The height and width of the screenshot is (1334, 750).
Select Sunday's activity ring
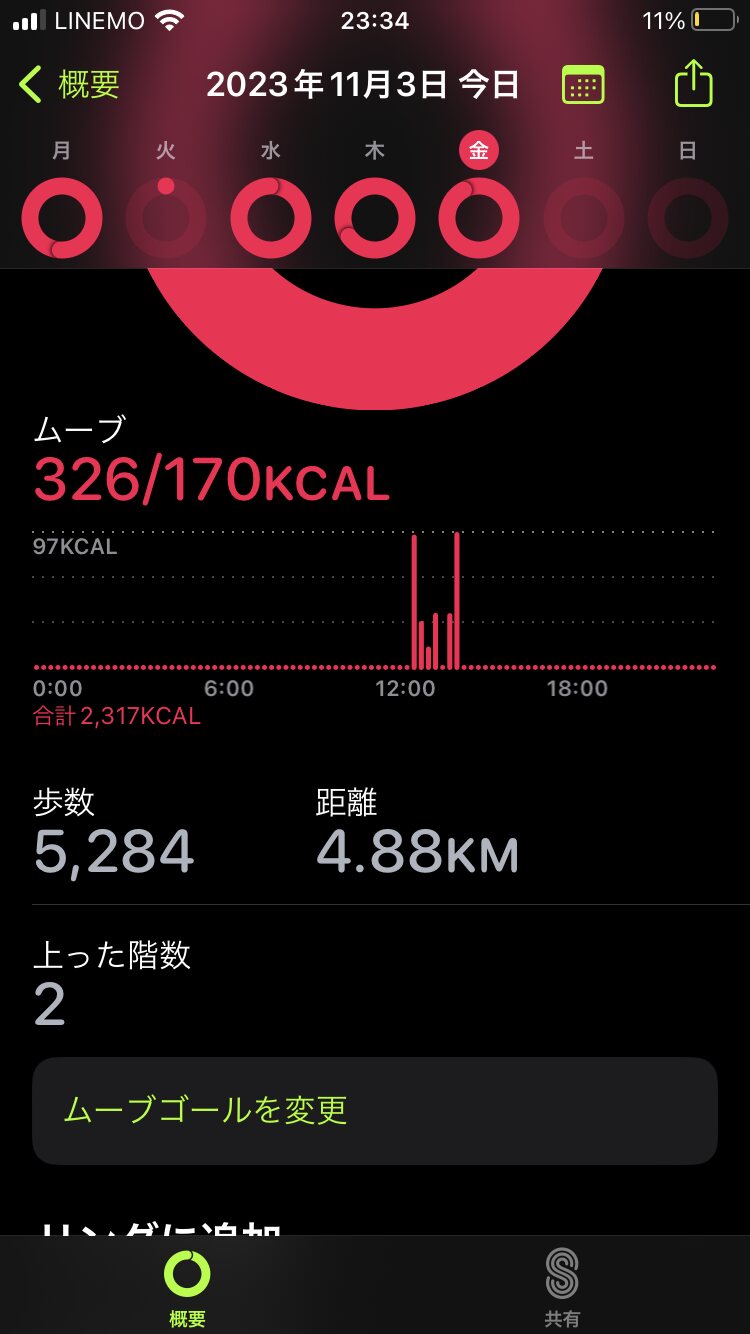688,217
